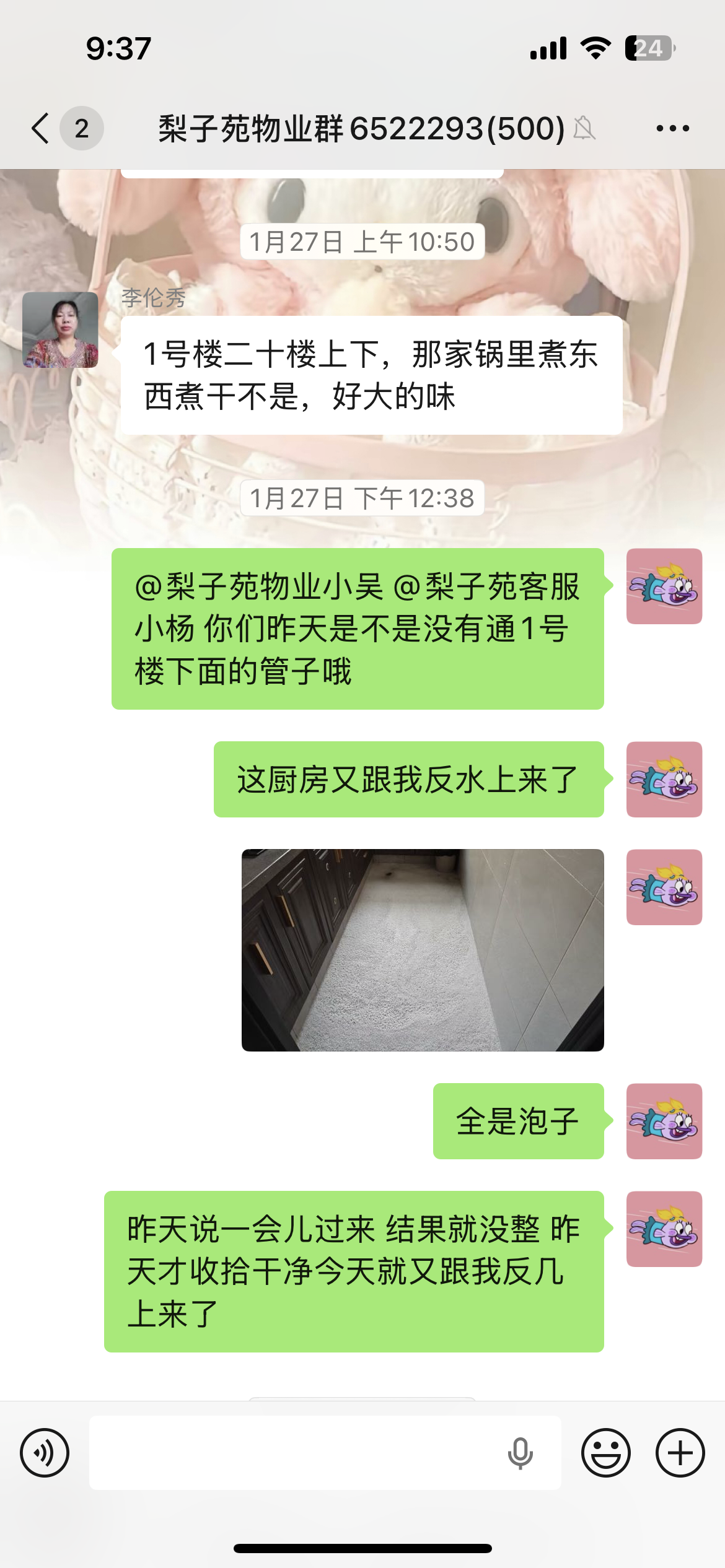Screen dimensions: 725x1568
Task: Open the emoji sticker panel
Action: [x=605, y=1452]
